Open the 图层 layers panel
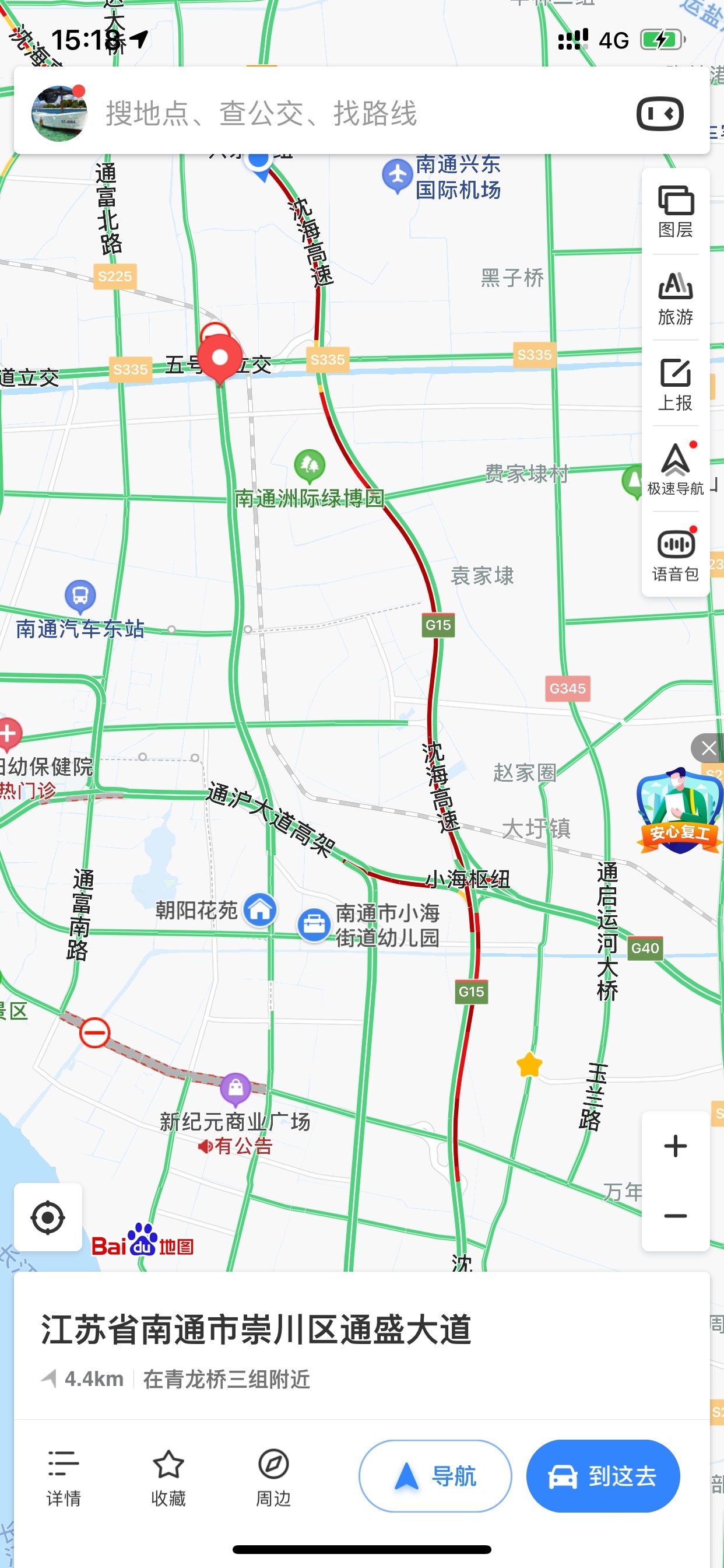This screenshot has width=724, height=1568. [x=674, y=211]
